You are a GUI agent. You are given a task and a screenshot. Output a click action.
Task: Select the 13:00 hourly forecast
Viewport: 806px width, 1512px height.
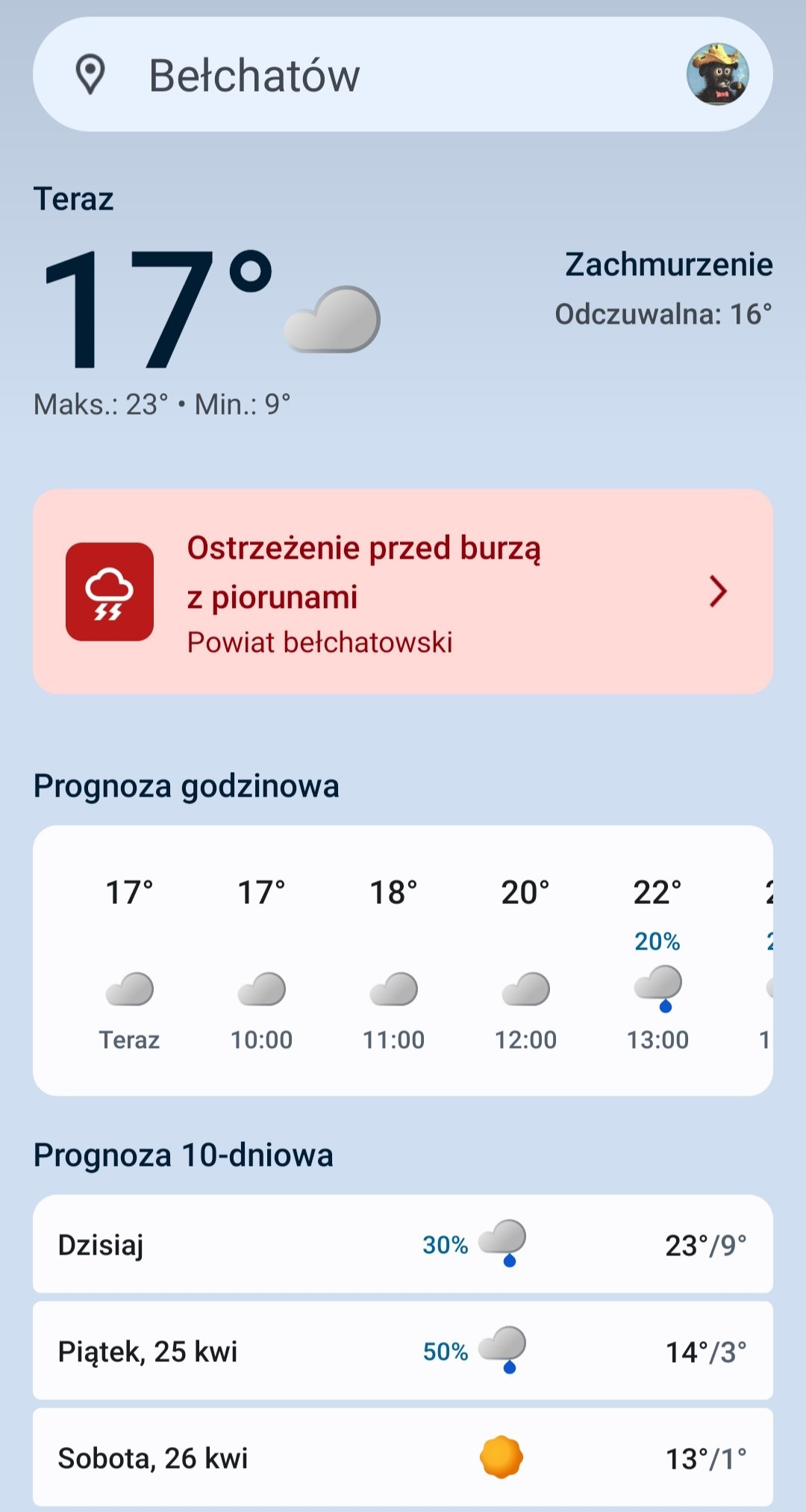(x=657, y=962)
